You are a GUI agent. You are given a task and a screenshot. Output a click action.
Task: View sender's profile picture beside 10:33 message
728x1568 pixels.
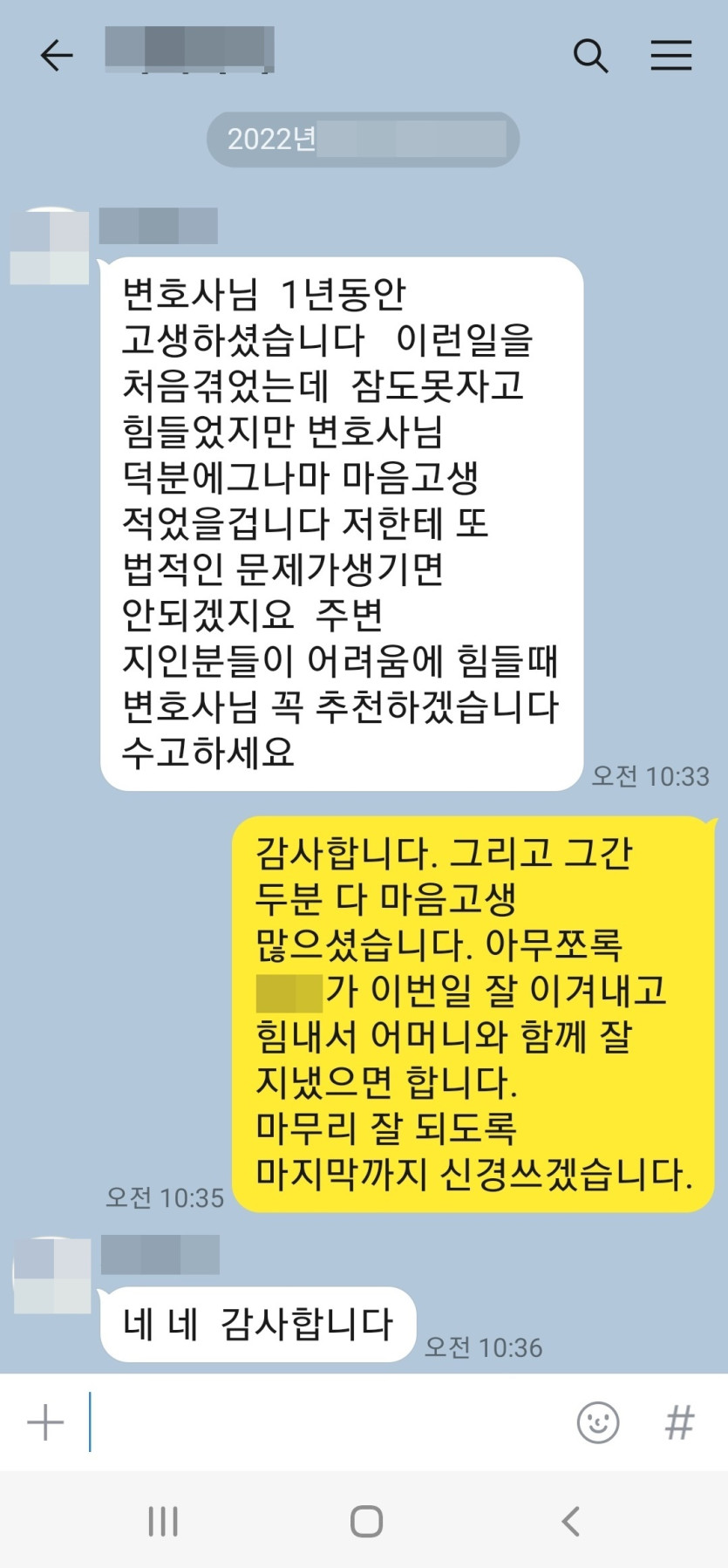click(50, 247)
